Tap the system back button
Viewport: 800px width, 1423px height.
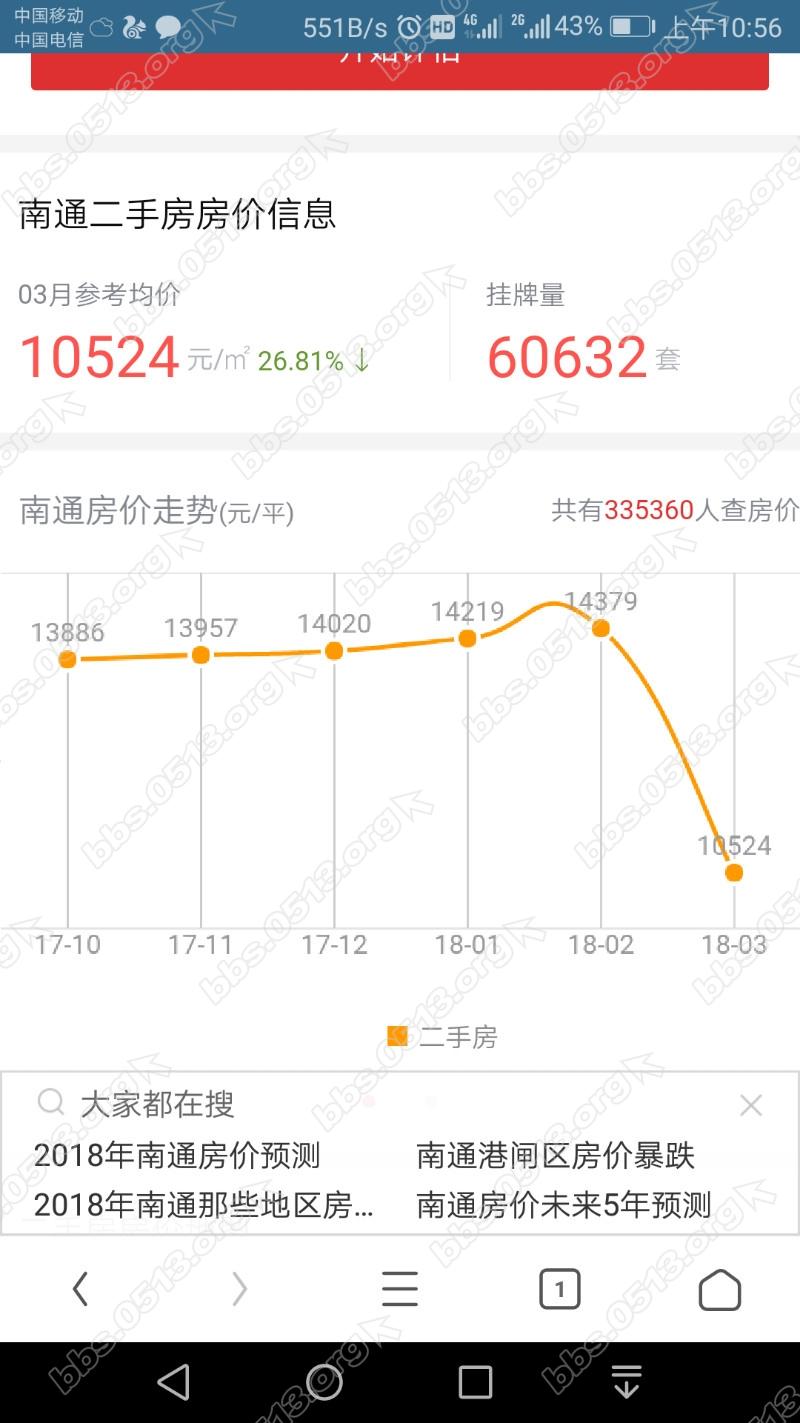(x=174, y=1382)
